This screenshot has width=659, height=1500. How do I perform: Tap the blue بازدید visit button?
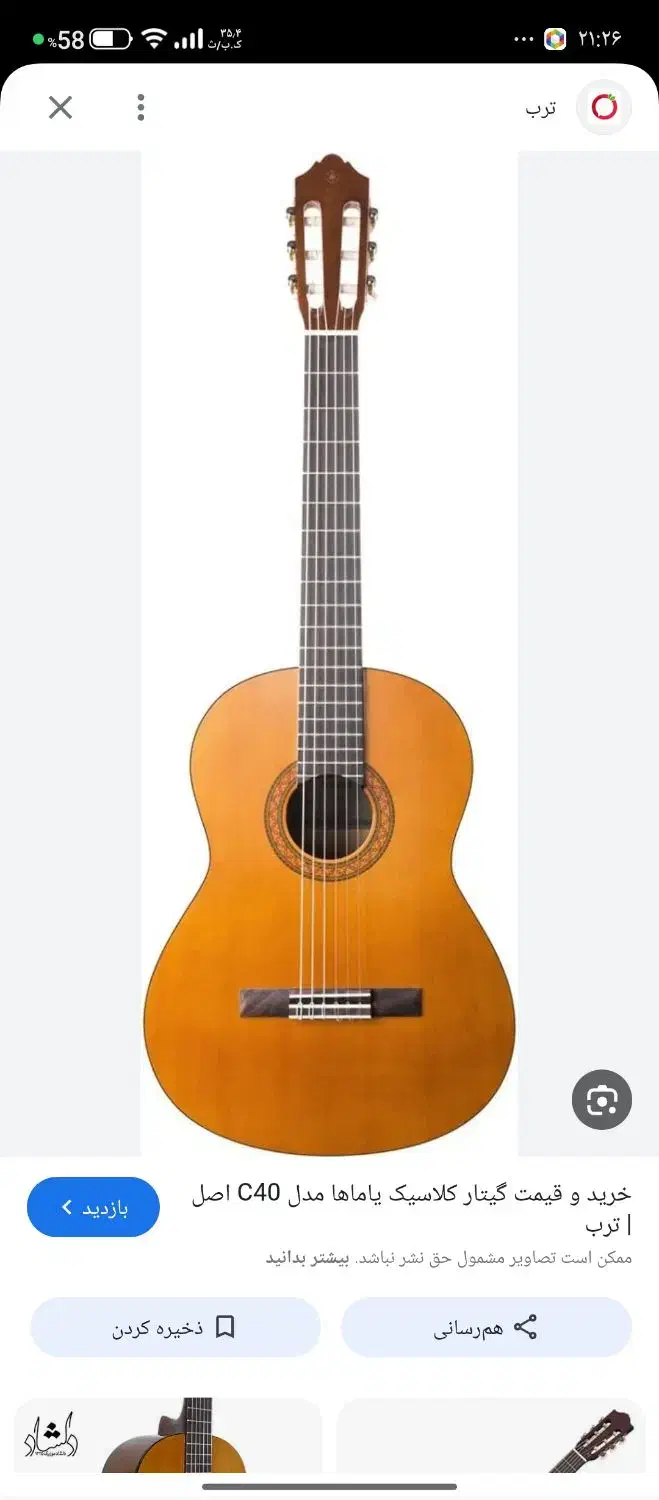(93, 1207)
